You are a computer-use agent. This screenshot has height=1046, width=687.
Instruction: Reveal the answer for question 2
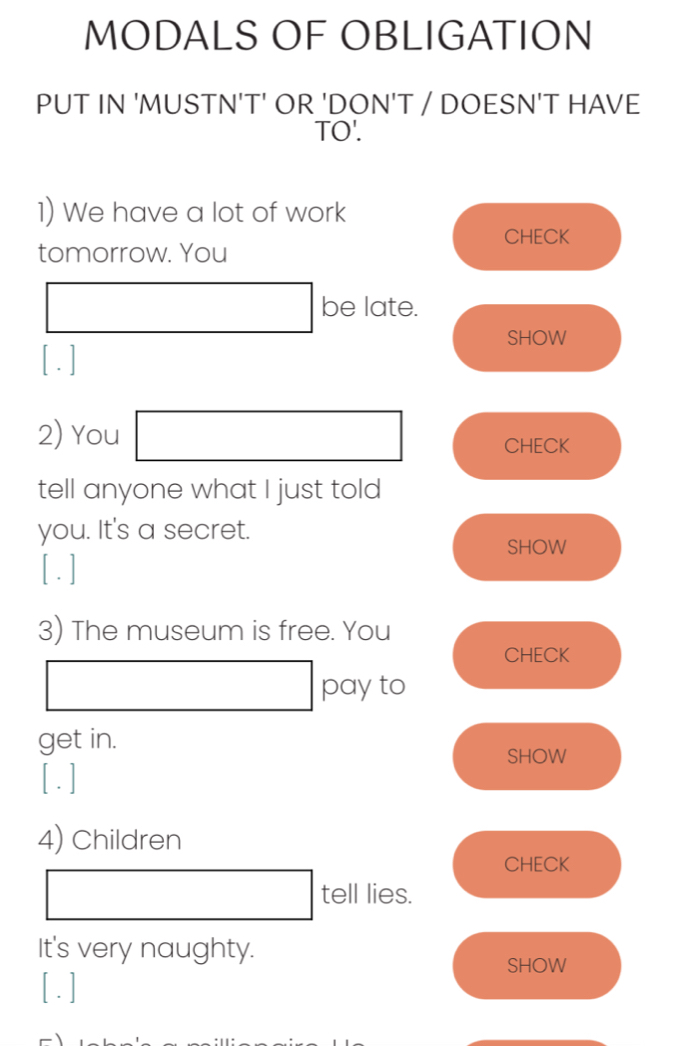(536, 547)
